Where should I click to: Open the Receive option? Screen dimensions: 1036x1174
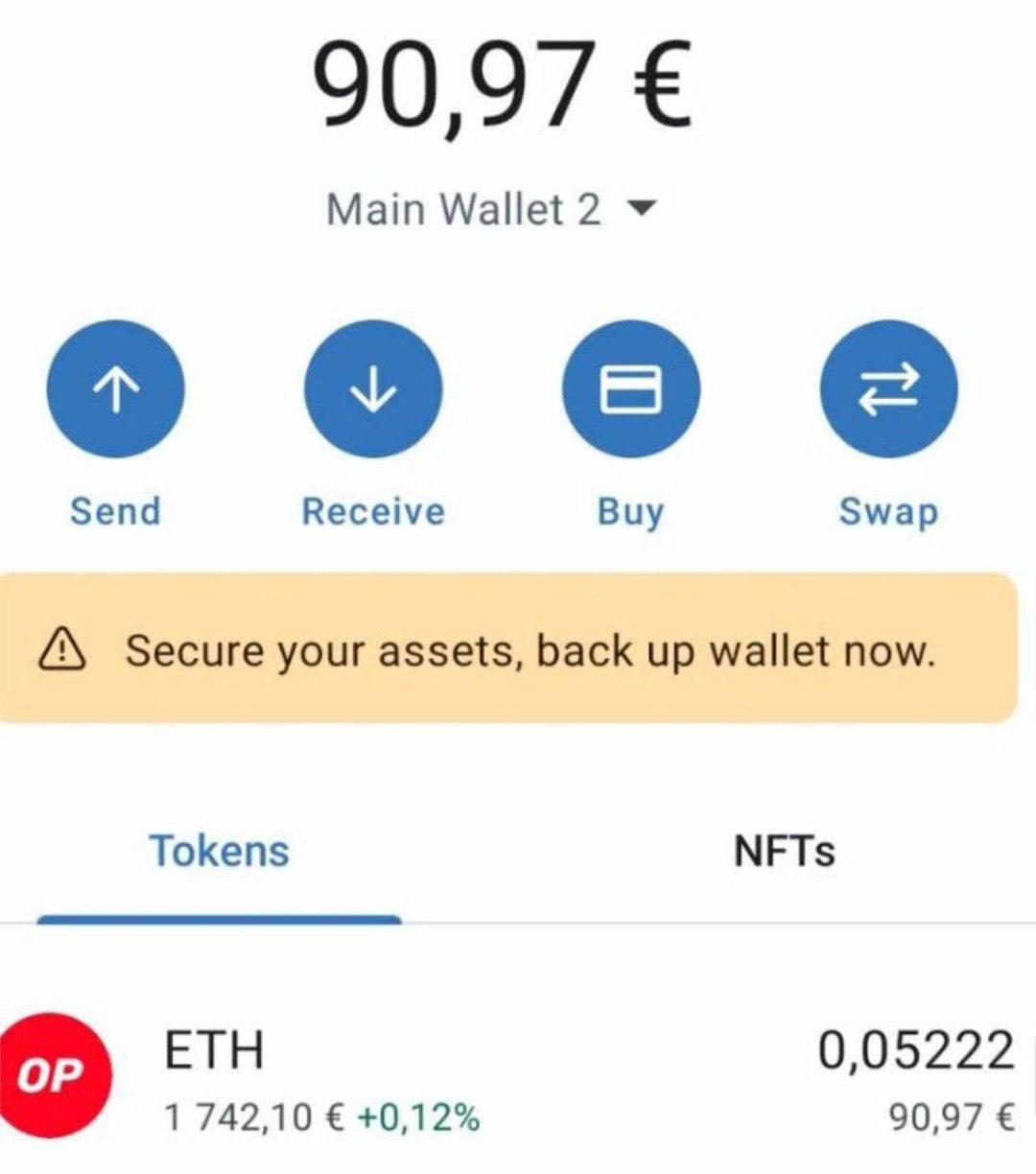tap(373, 389)
